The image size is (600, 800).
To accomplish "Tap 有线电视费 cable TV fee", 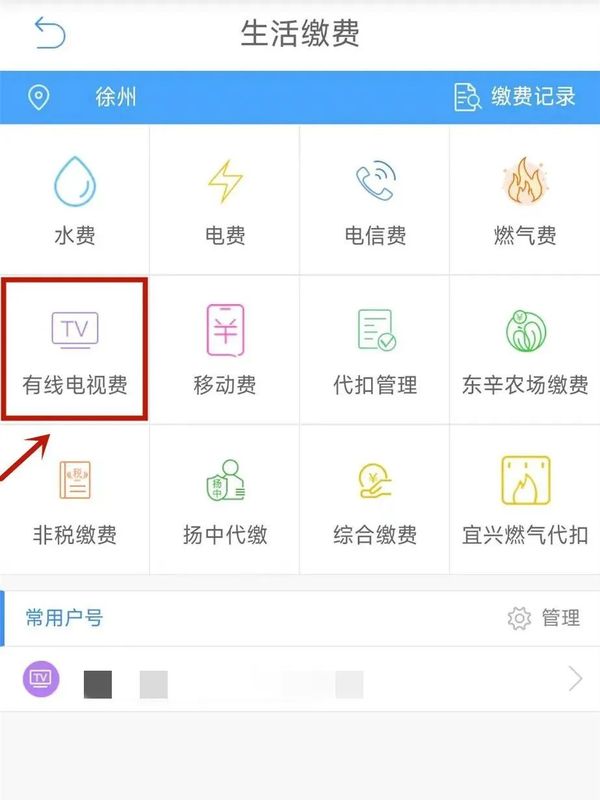I will tap(75, 350).
